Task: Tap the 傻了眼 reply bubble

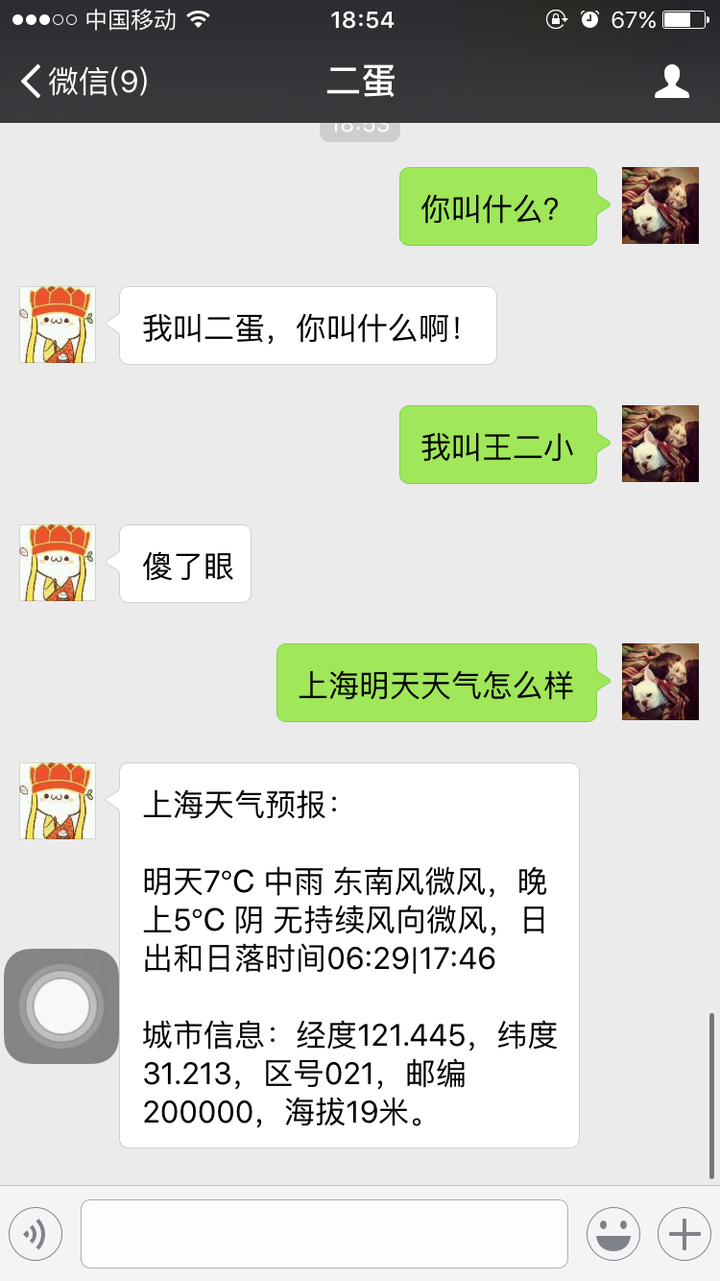Action: pyautogui.click(x=184, y=562)
